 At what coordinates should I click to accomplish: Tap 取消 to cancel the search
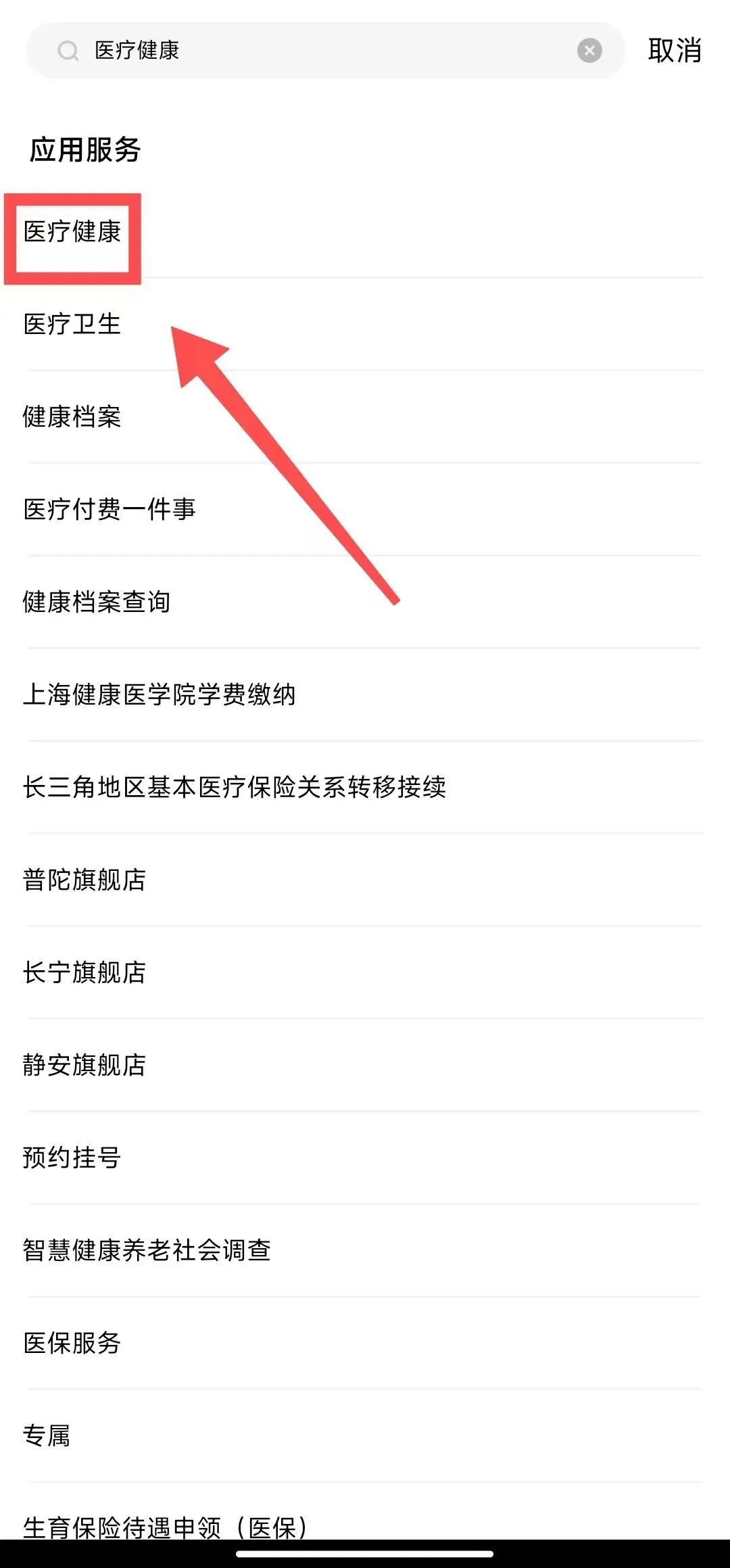(x=675, y=51)
